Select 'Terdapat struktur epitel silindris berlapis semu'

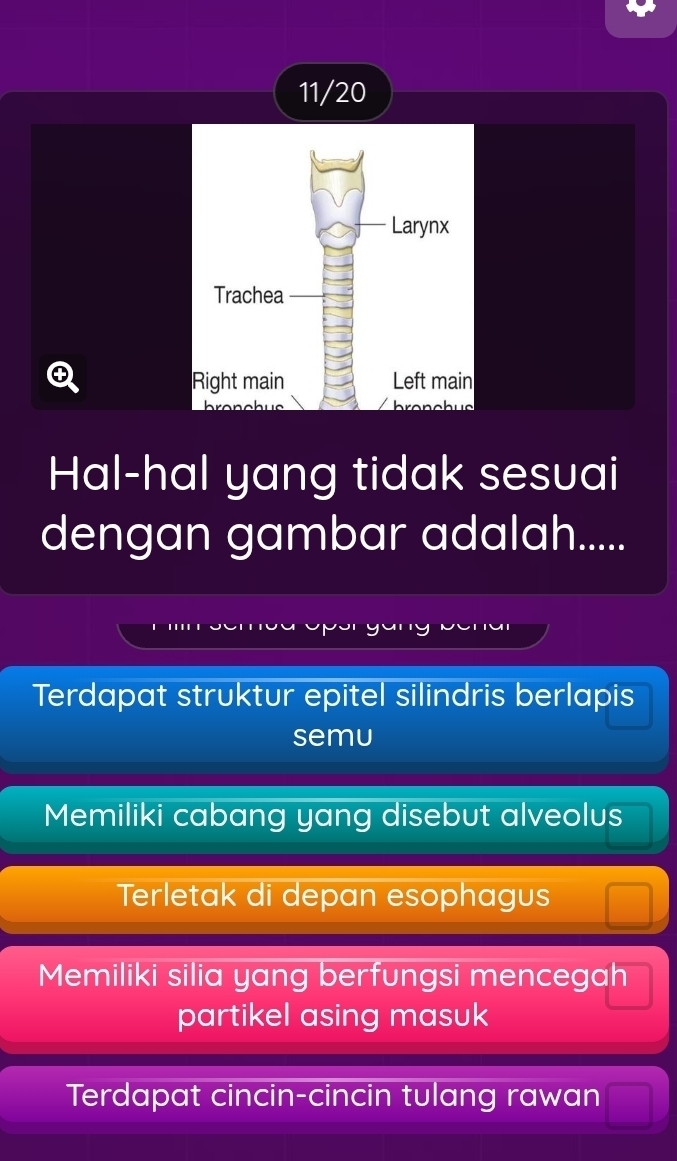[x=333, y=716]
